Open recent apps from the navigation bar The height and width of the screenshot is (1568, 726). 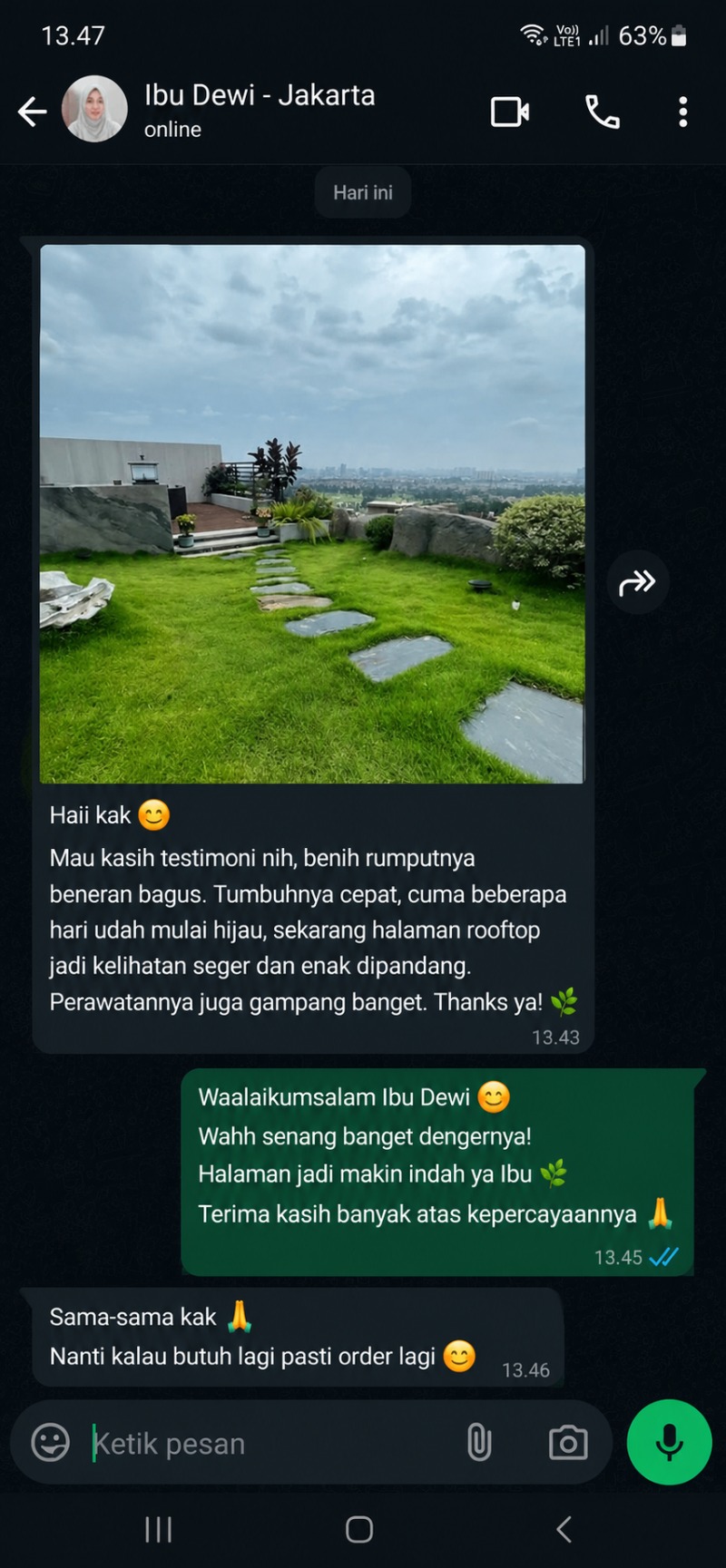pos(159,1530)
